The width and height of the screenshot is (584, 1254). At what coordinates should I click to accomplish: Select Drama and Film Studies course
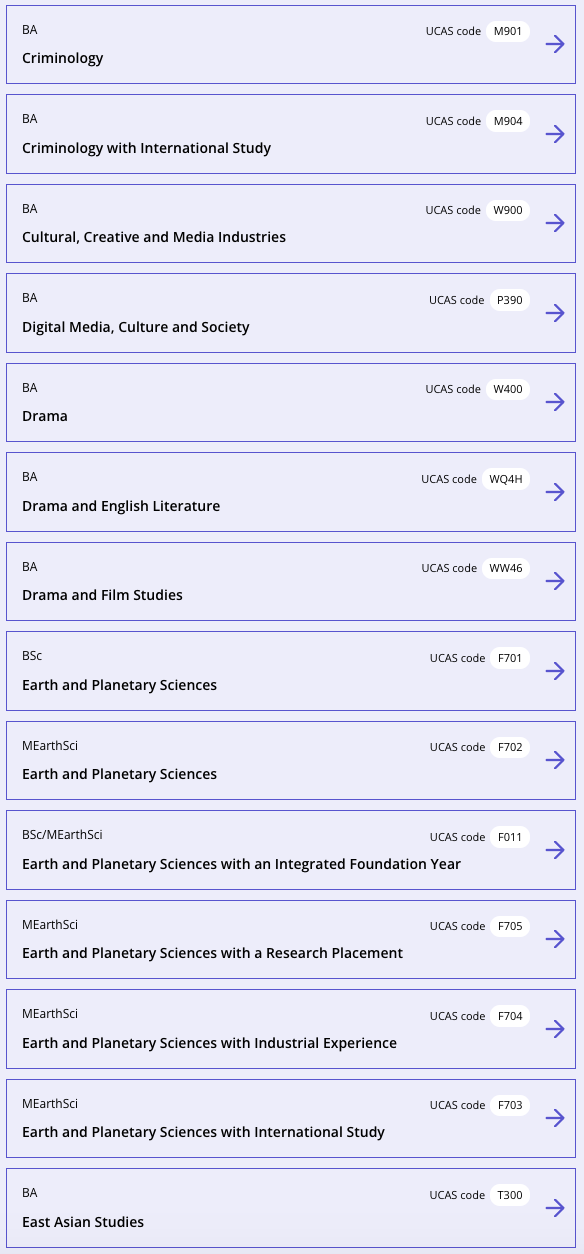click(x=291, y=581)
